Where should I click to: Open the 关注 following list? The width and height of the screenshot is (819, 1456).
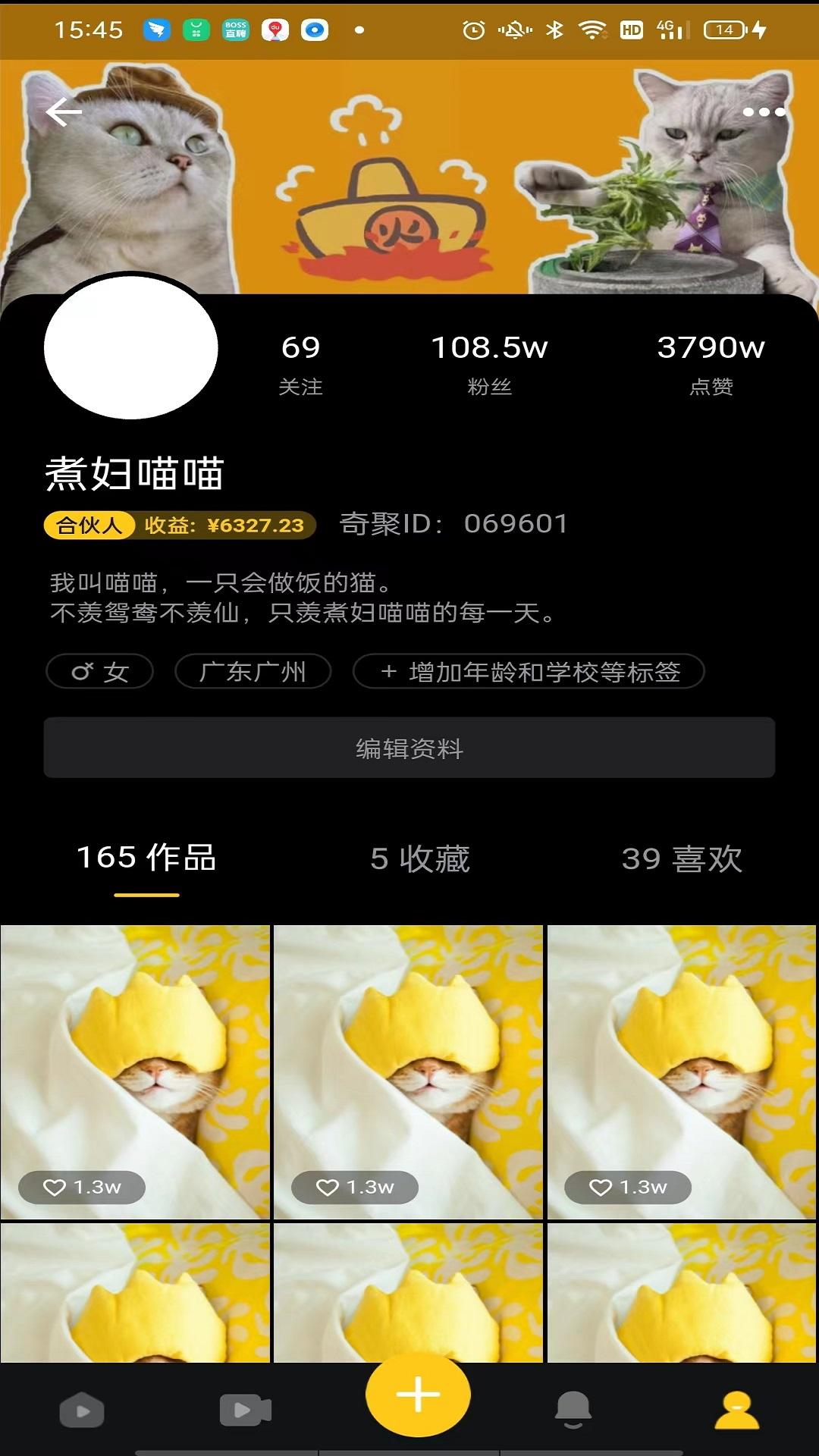click(x=301, y=362)
